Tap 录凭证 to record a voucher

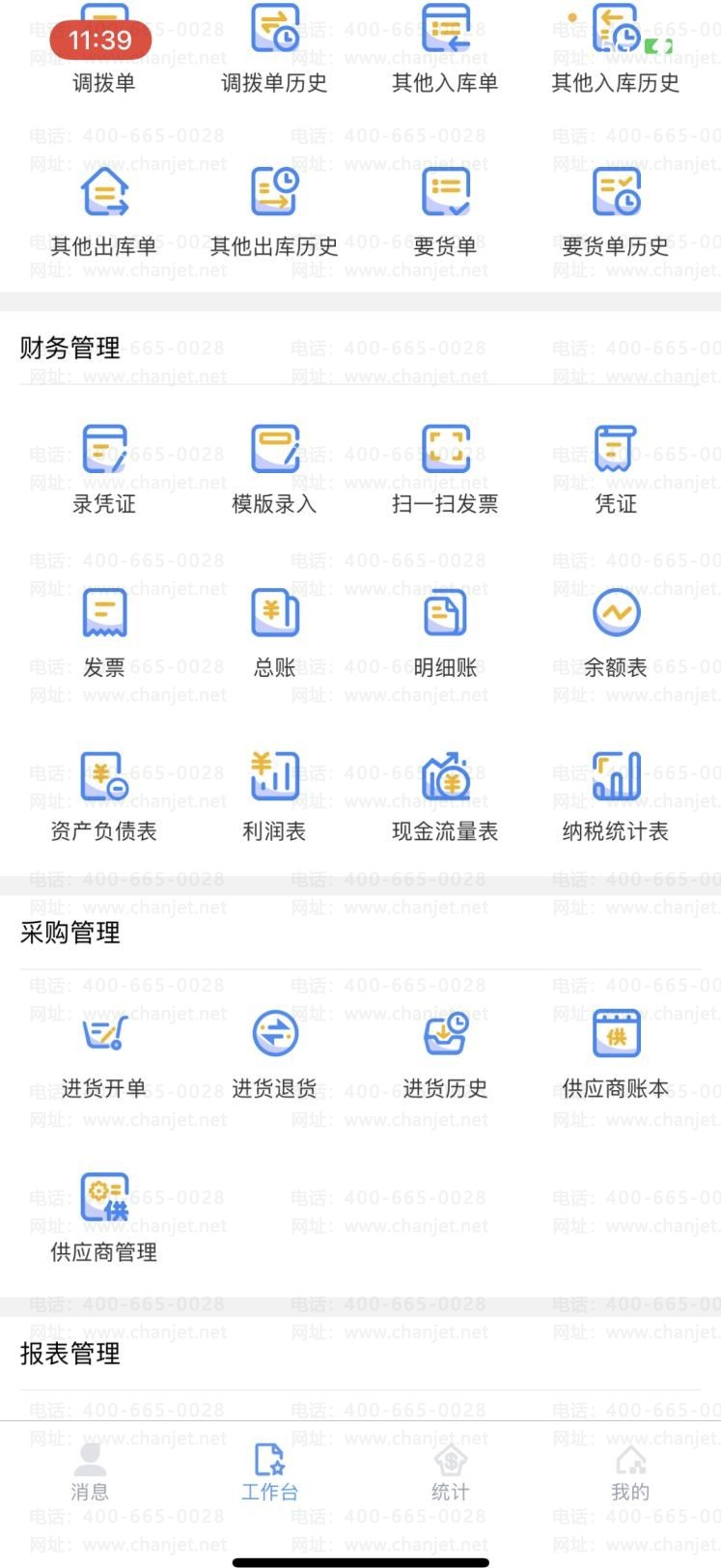tap(103, 469)
